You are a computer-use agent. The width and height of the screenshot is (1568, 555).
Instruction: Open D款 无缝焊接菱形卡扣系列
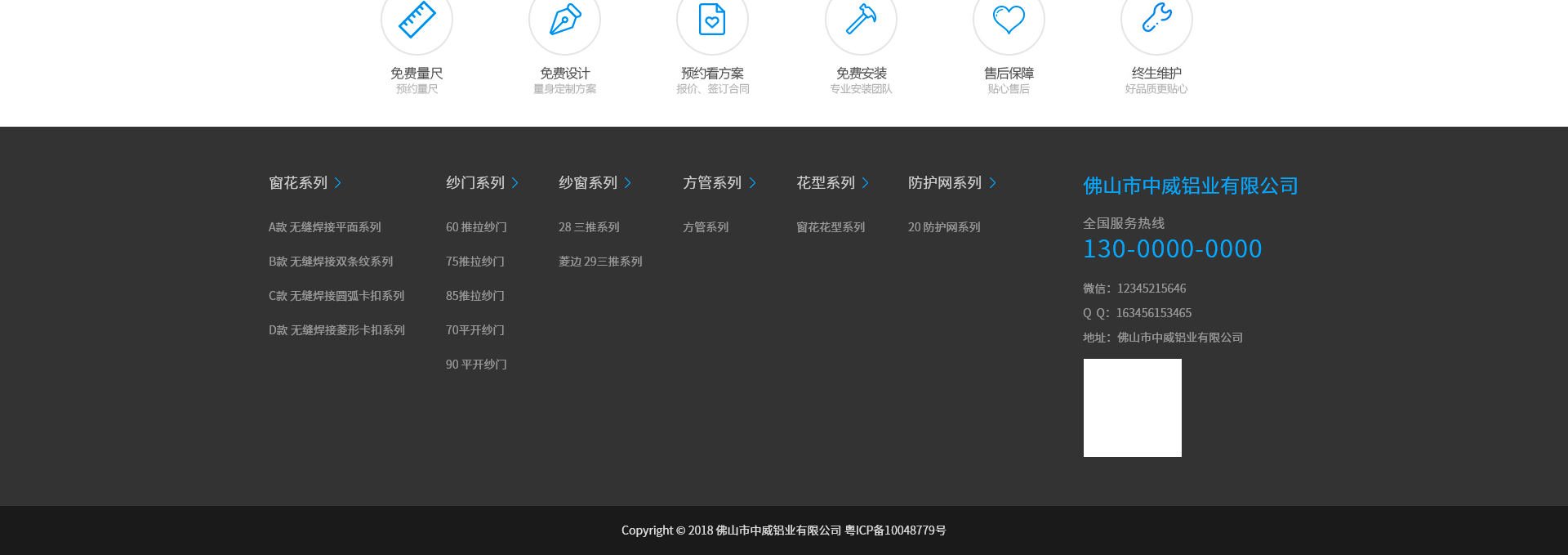[x=336, y=330]
